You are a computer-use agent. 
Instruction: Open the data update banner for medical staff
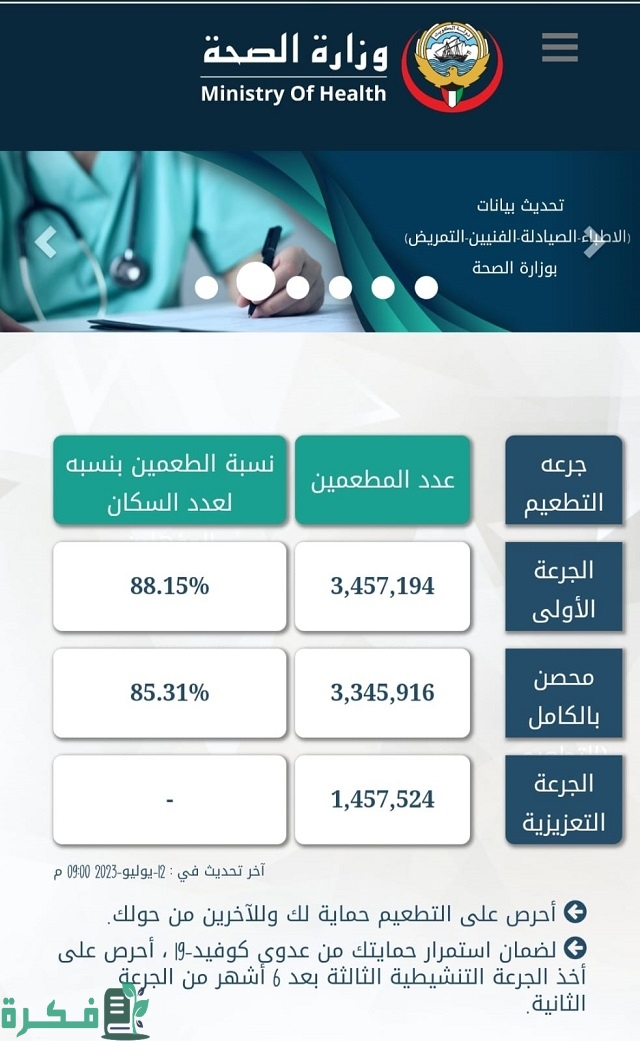coord(518,236)
